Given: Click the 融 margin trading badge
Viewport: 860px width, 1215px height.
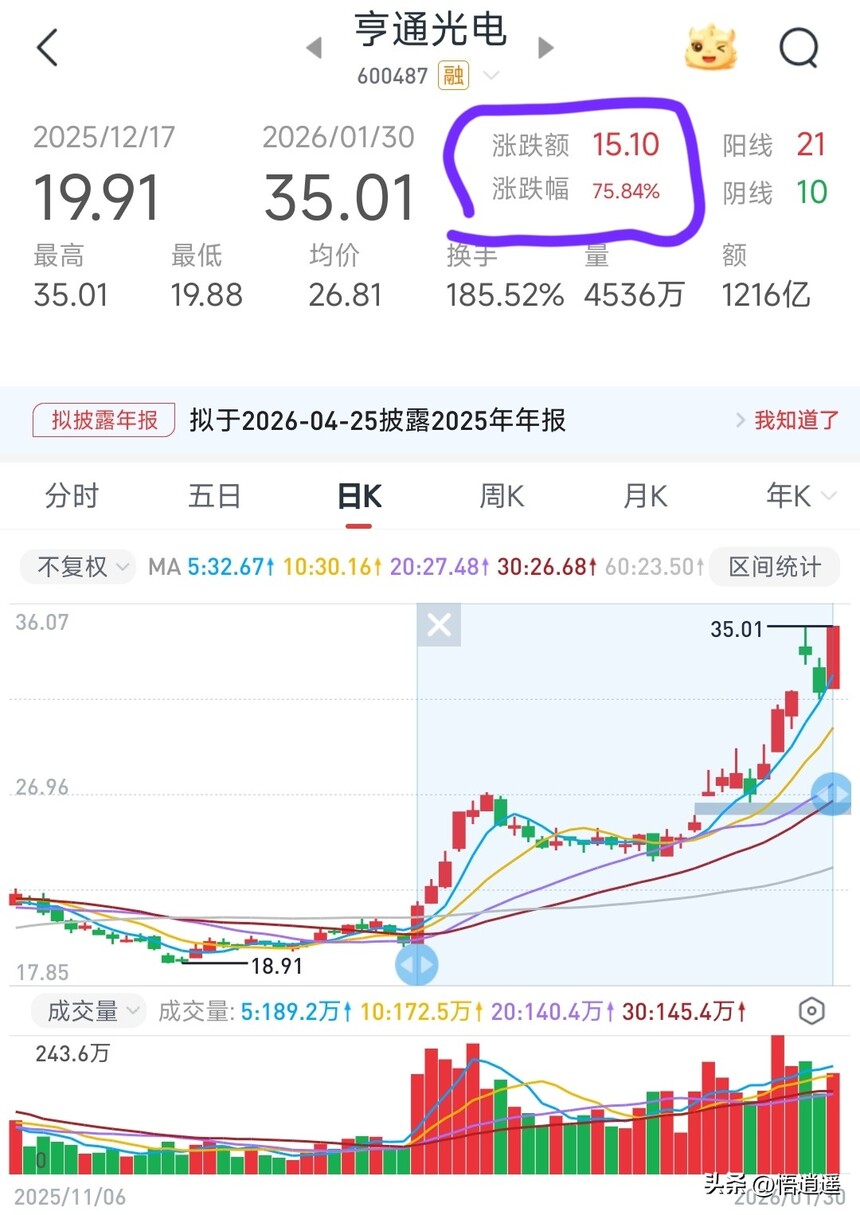Looking at the screenshot, I should (452, 75).
